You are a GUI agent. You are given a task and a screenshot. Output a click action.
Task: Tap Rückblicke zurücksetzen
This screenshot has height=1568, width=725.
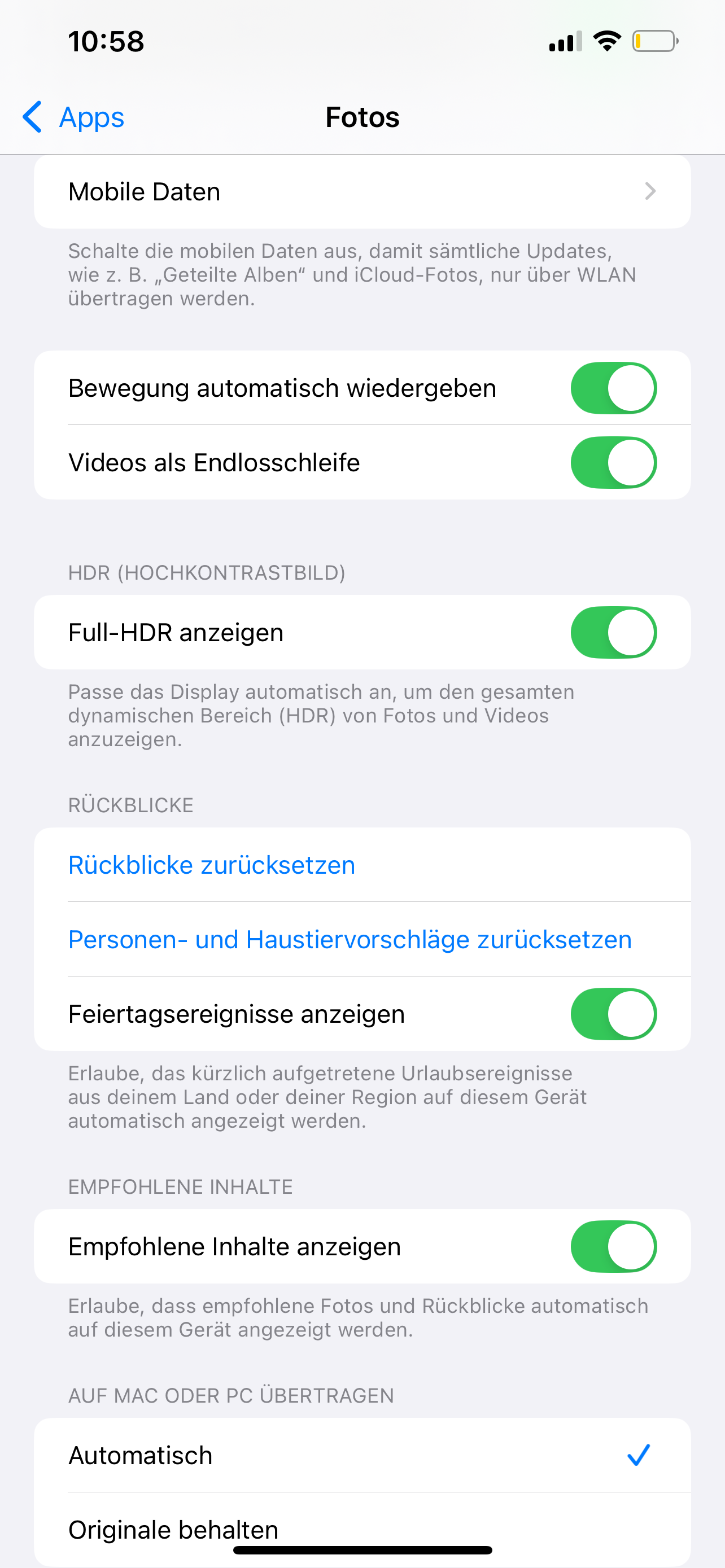(211, 865)
